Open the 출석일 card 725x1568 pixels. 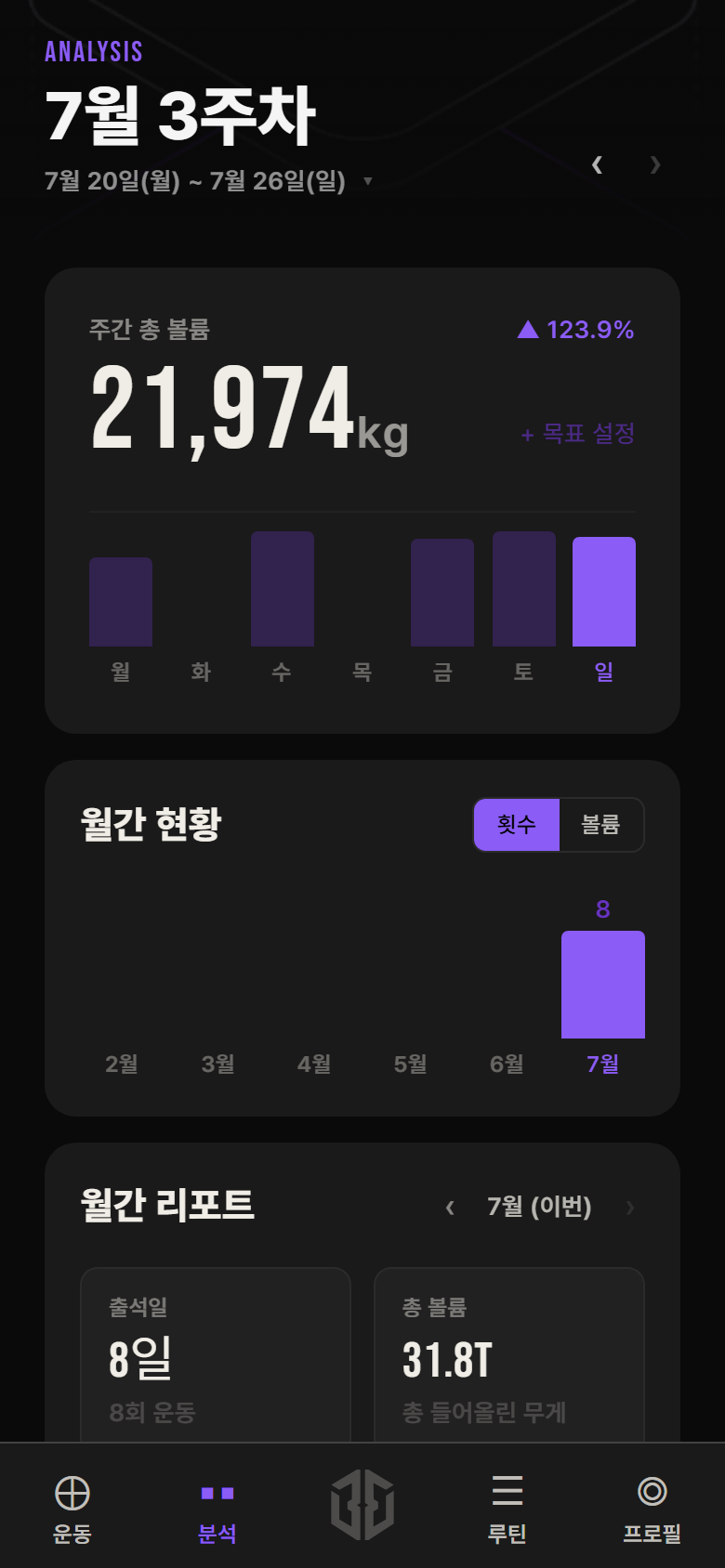pos(216,1355)
